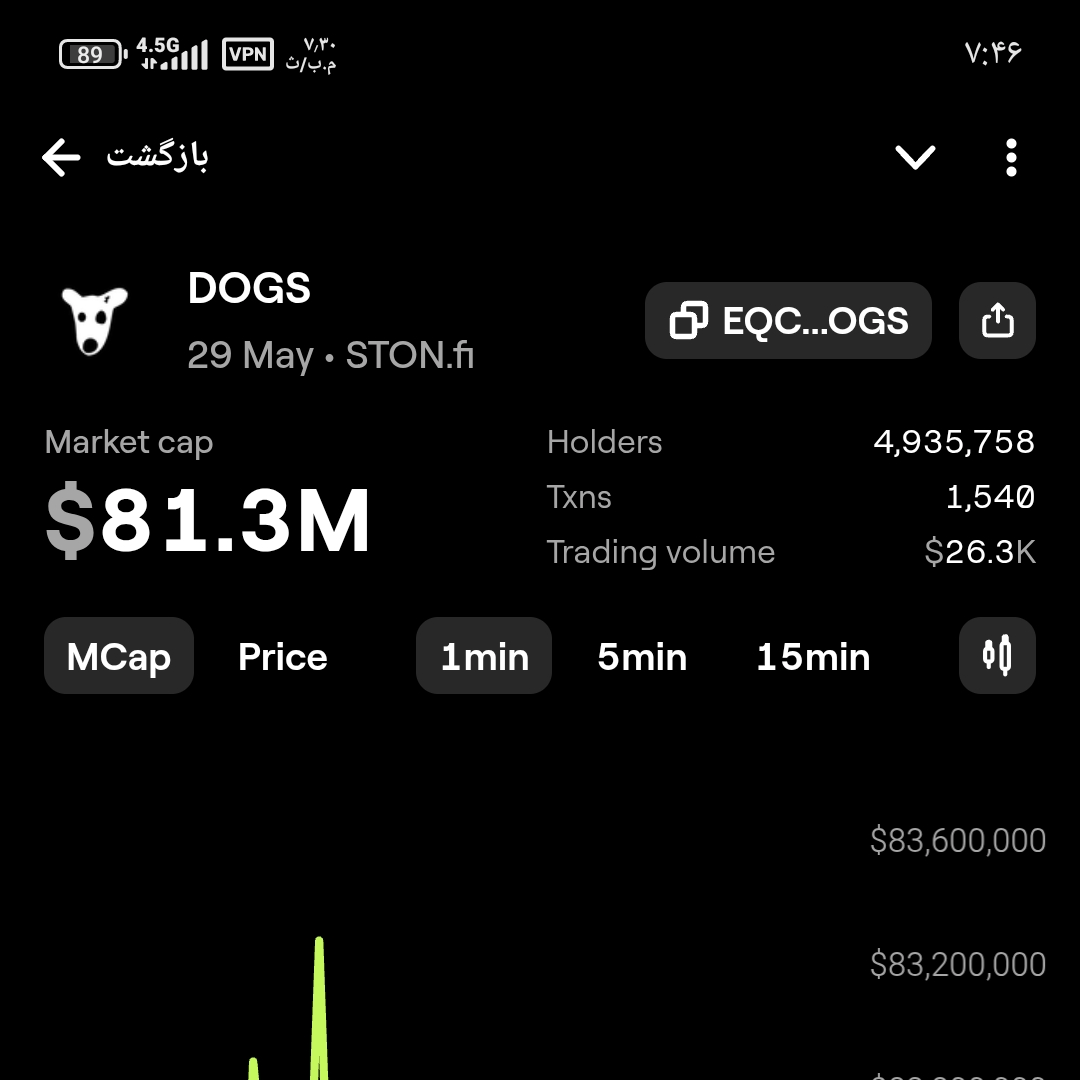Screen dimensions: 1080x1080
Task: Change interval to 5min
Action: tap(642, 656)
